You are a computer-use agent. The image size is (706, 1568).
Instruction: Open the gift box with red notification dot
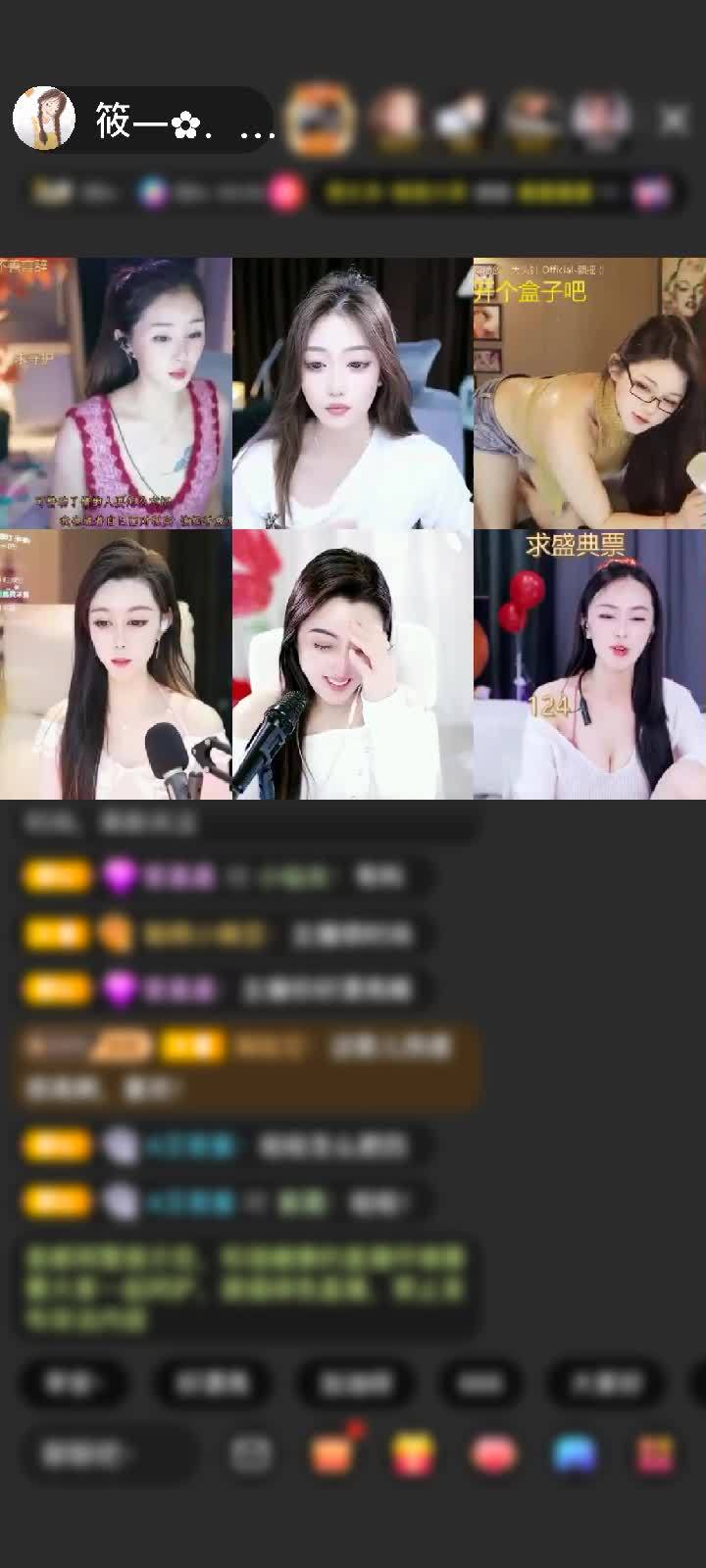333,1455
